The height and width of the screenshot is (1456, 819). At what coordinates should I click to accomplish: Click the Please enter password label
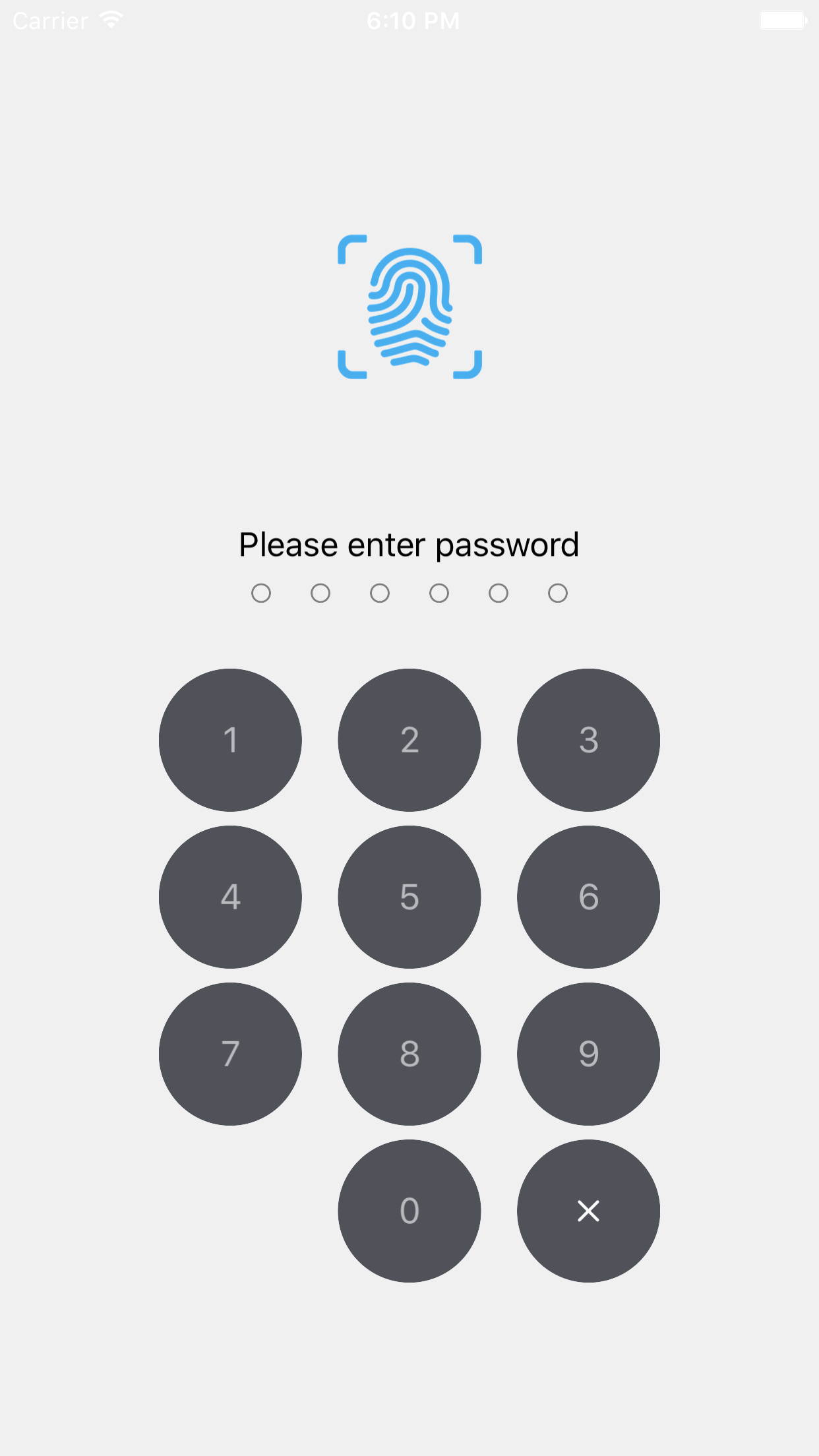coord(409,543)
